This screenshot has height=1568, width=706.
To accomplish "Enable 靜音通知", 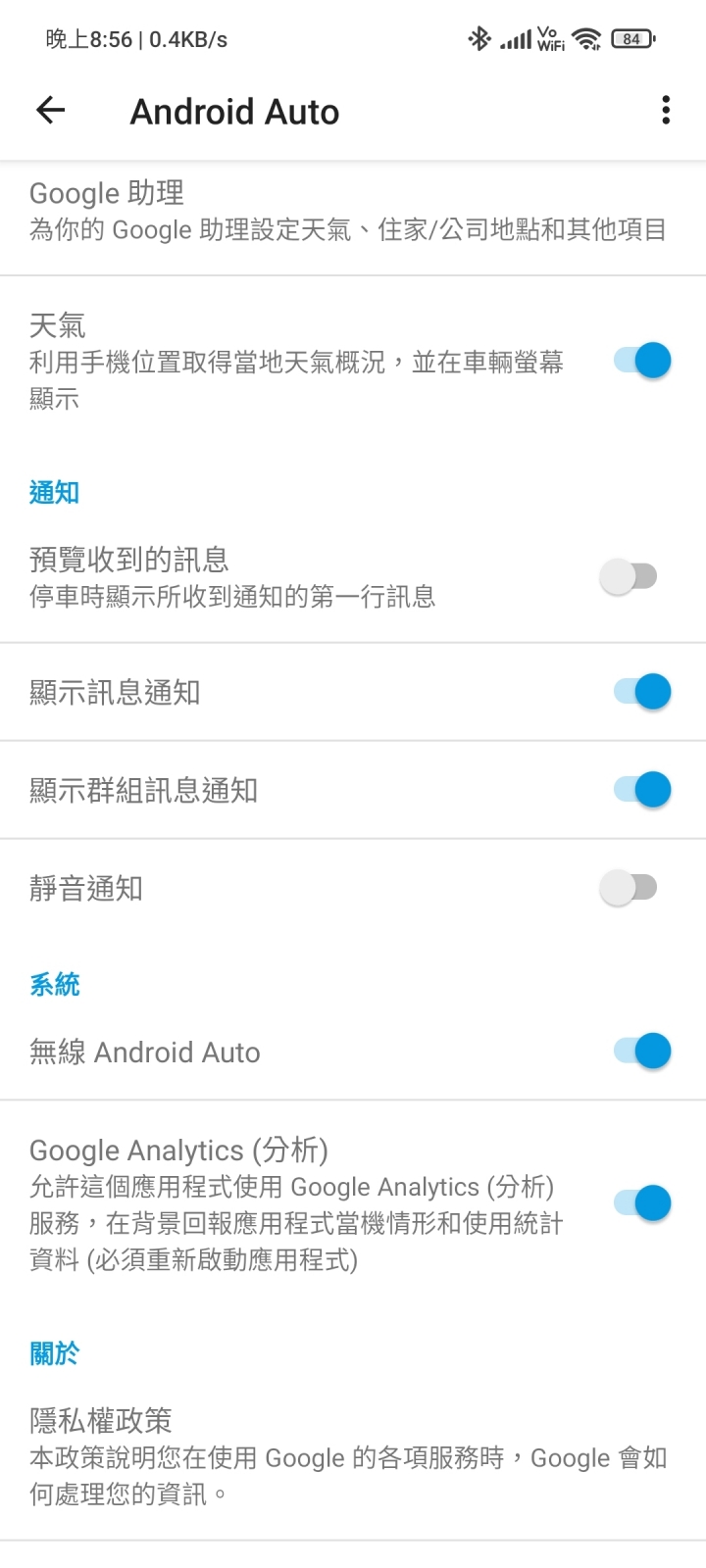I will pos(629,888).
